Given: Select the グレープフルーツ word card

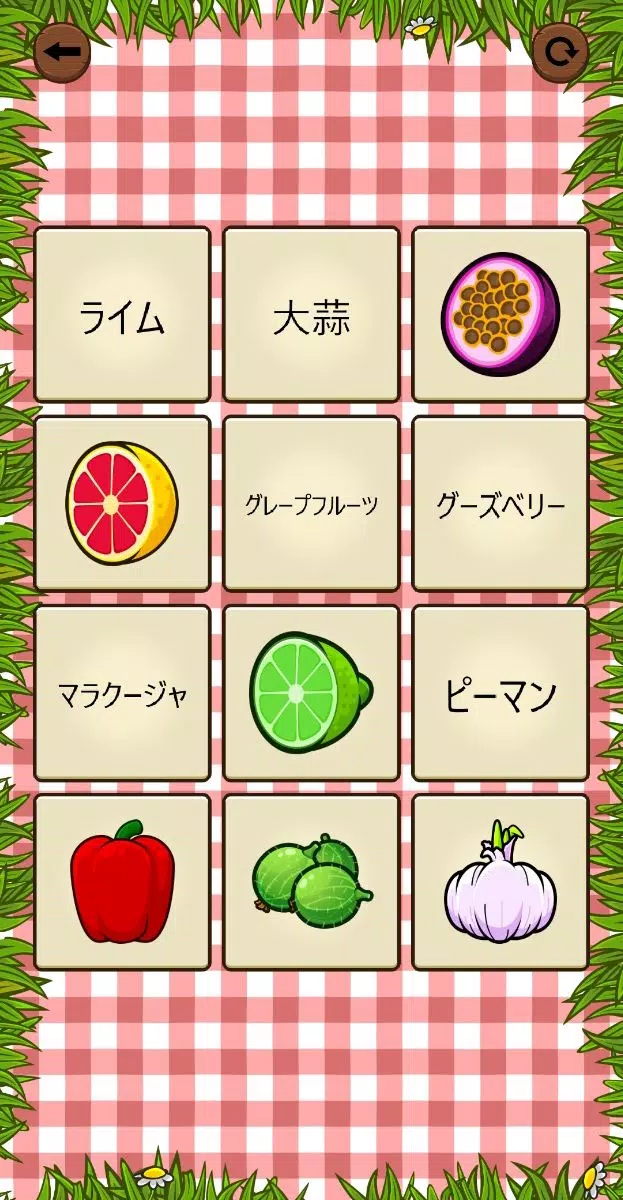Looking at the screenshot, I should (x=311, y=503).
